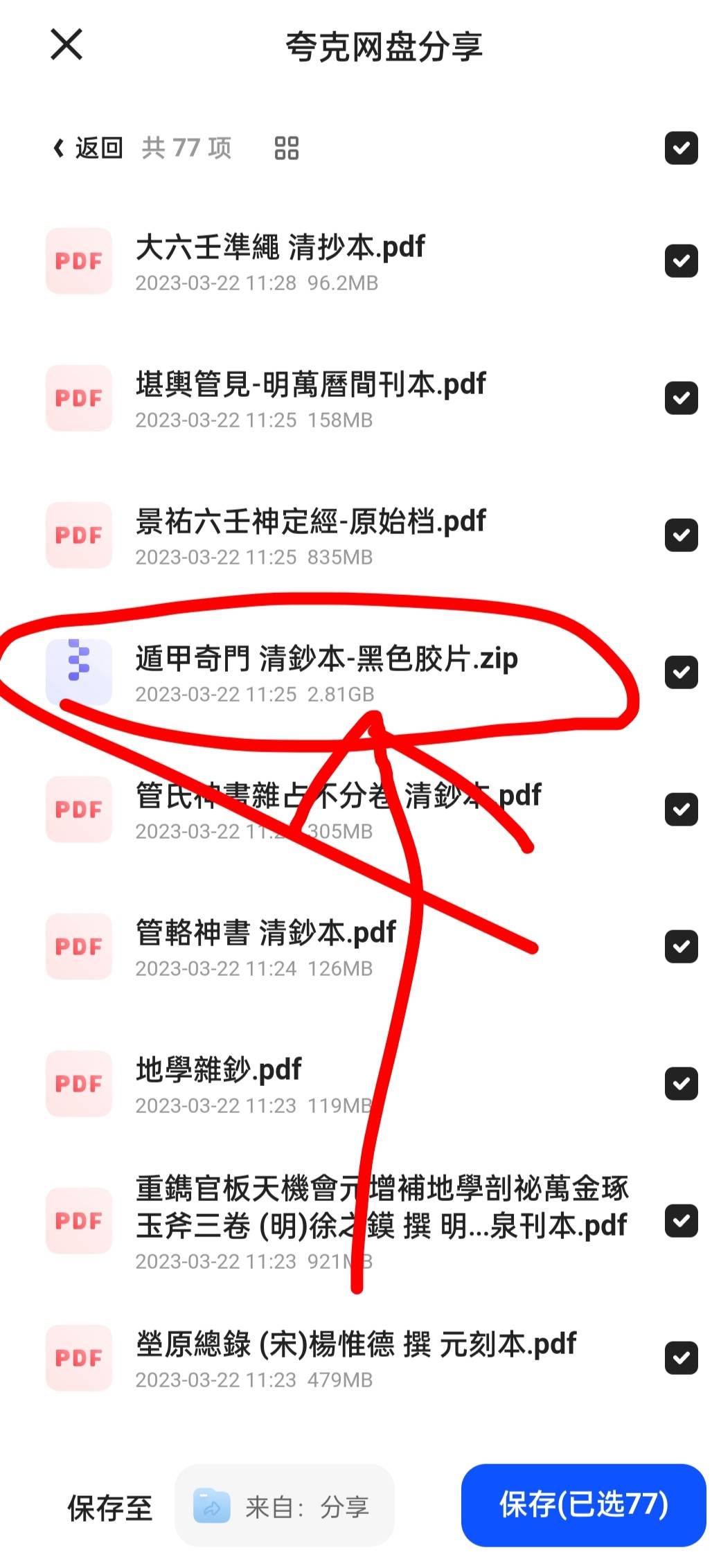
Task: Open 大六壬準繩 清抄本.pdf
Action: click(280, 247)
